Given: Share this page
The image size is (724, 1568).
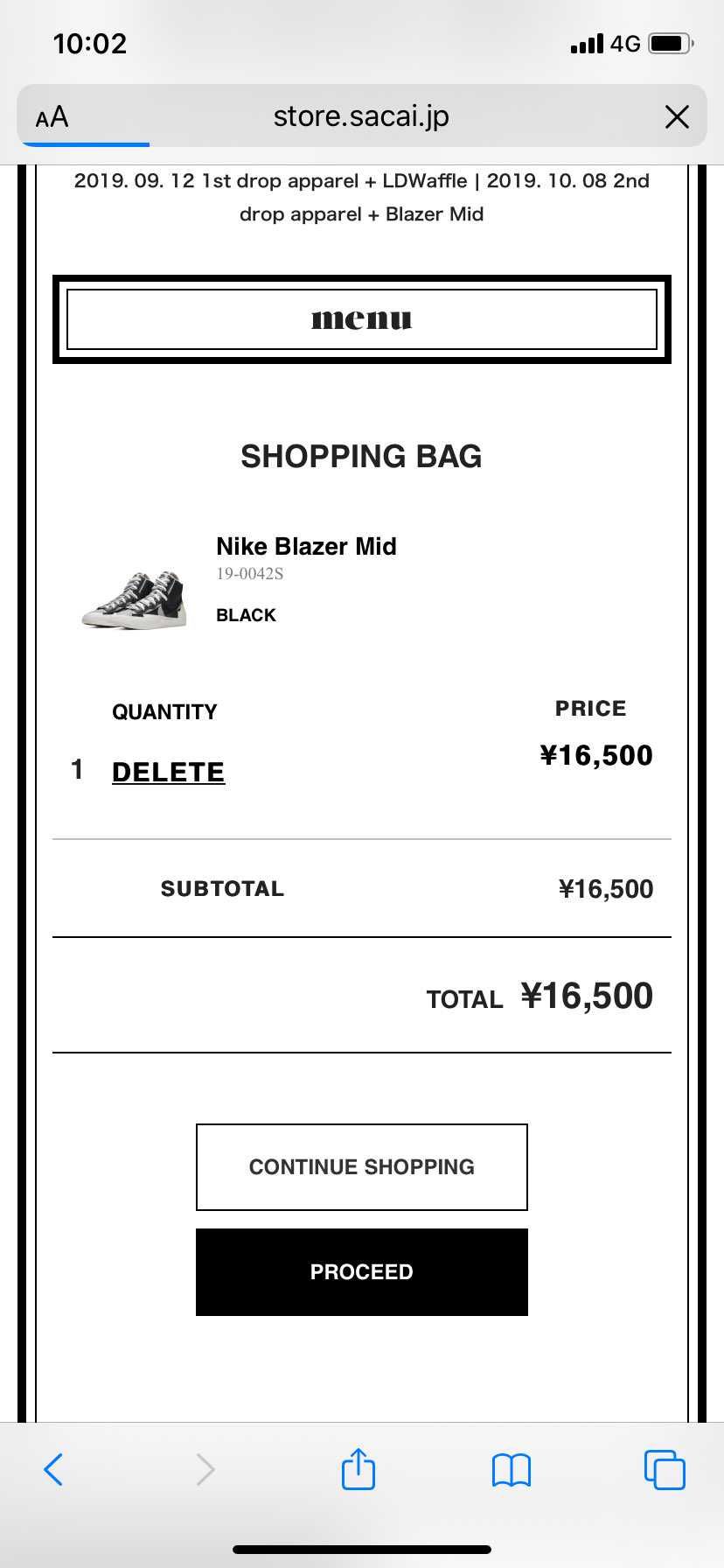Looking at the screenshot, I should [x=358, y=1469].
